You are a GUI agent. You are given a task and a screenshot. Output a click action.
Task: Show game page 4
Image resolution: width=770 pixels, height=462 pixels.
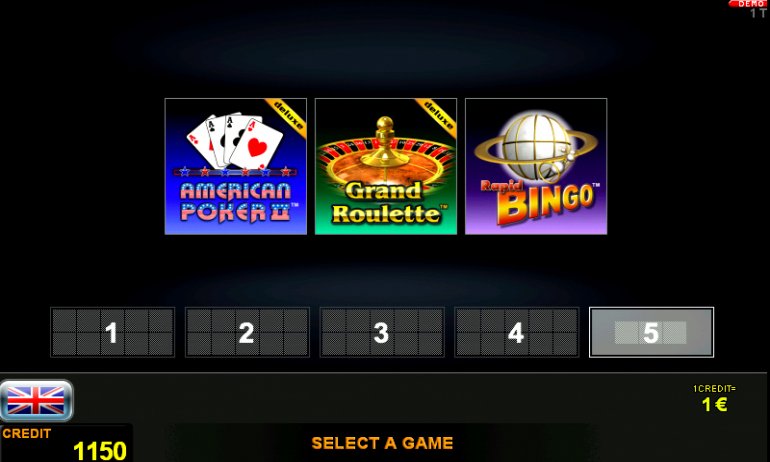point(516,333)
